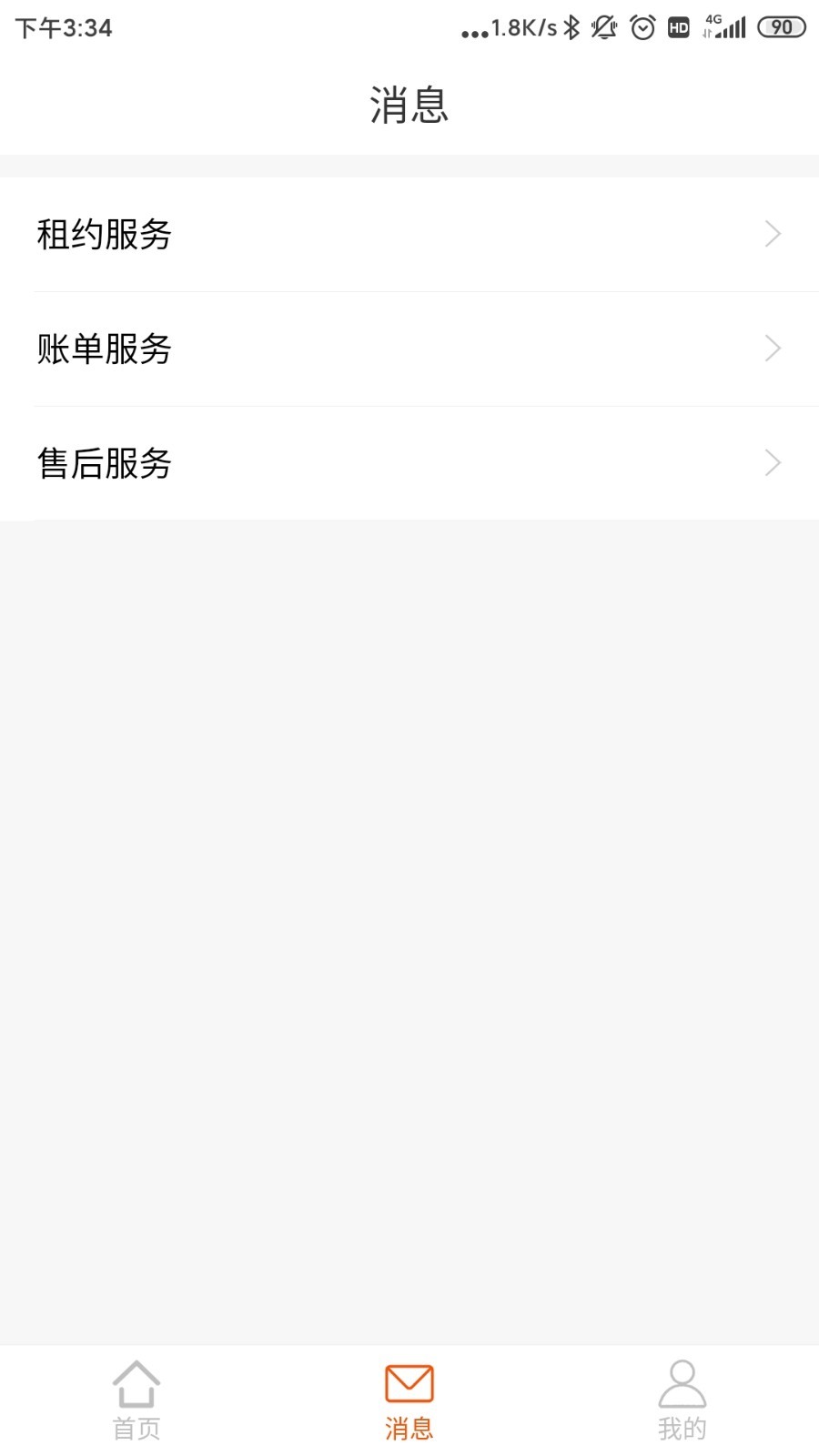Tap the Bluetooth status bar icon

pyautogui.click(x=571, y=26)
